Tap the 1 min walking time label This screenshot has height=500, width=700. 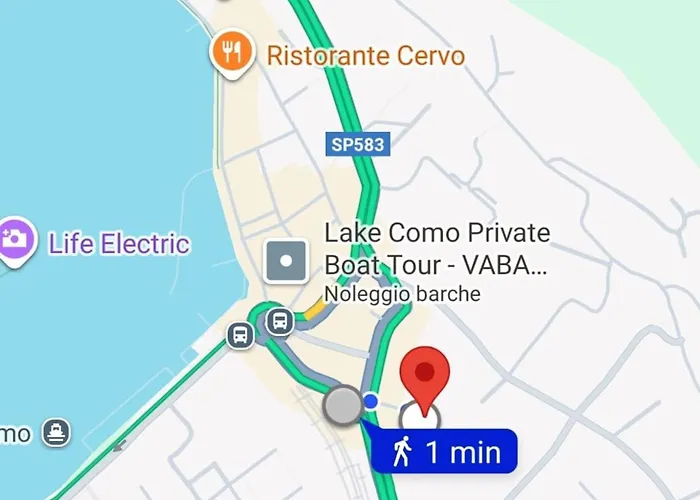[444, 452]
